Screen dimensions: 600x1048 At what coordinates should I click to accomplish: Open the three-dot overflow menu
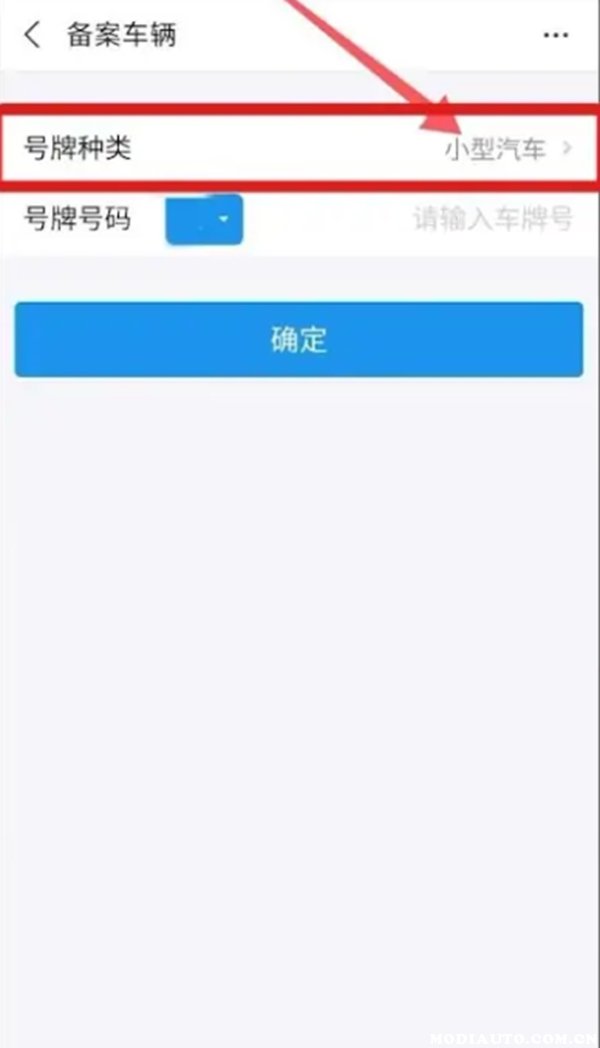pyautogui.click(x=555, y=35)
